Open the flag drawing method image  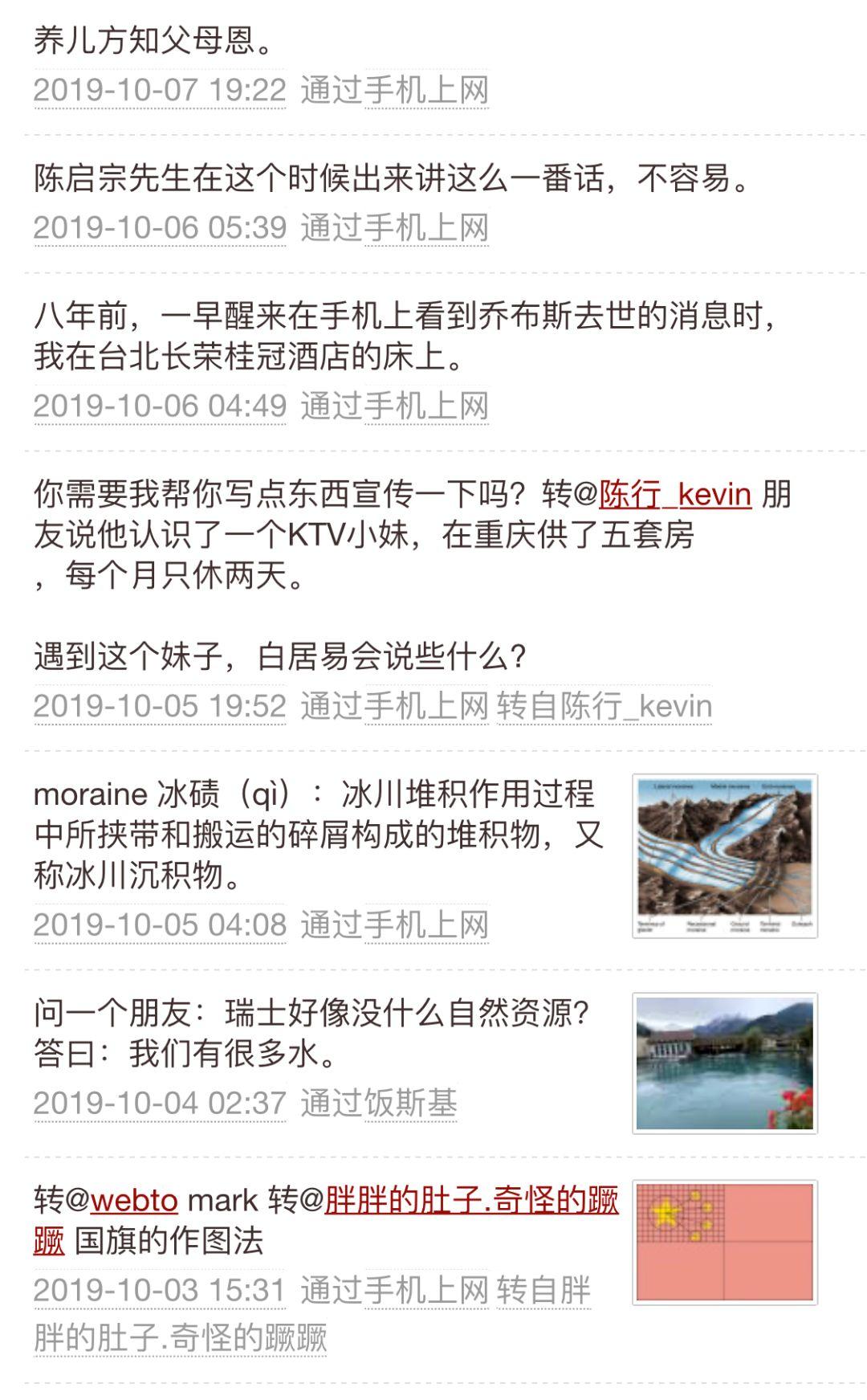click(725, 1242)
